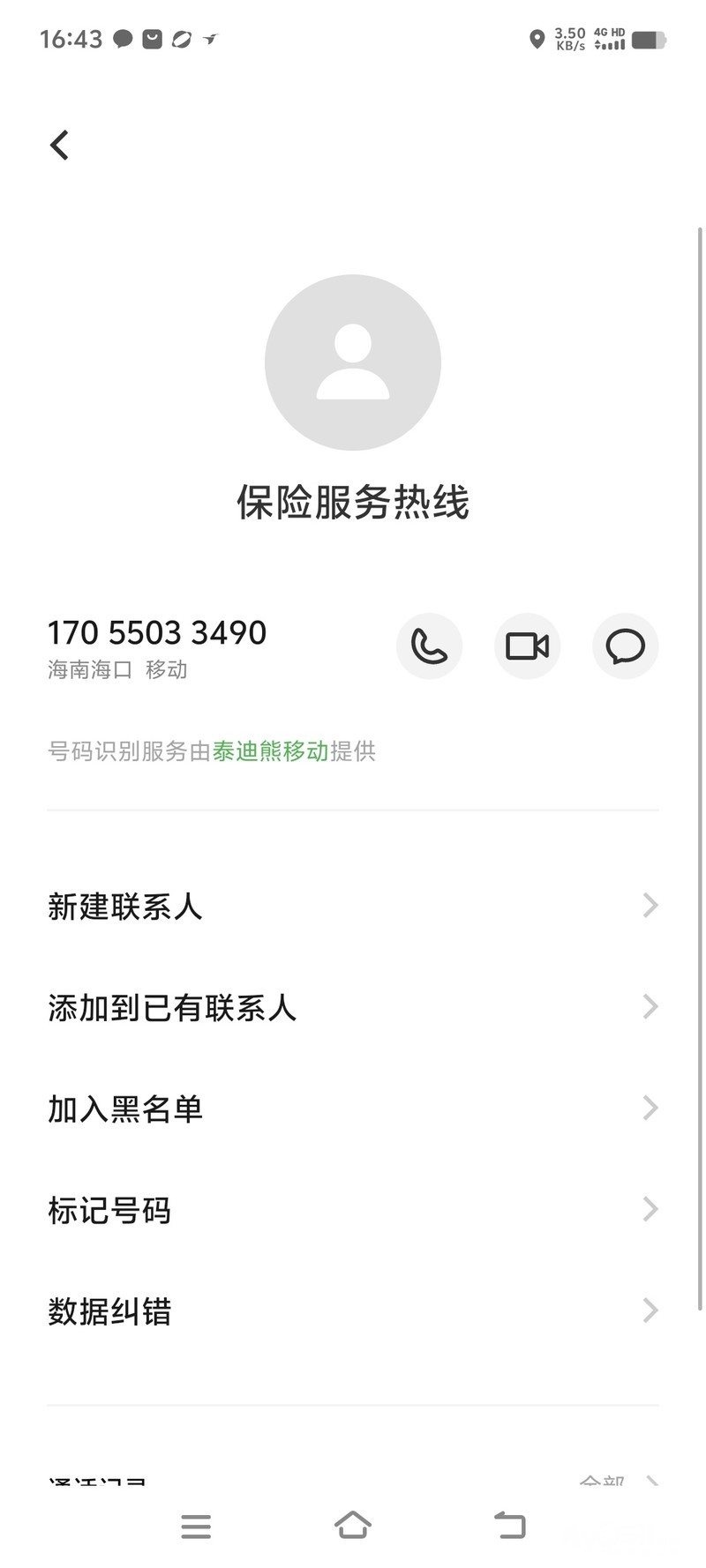Open 新建联系人 to create contact
This screenshot has width=706, height=1568.
click(353, 906)
